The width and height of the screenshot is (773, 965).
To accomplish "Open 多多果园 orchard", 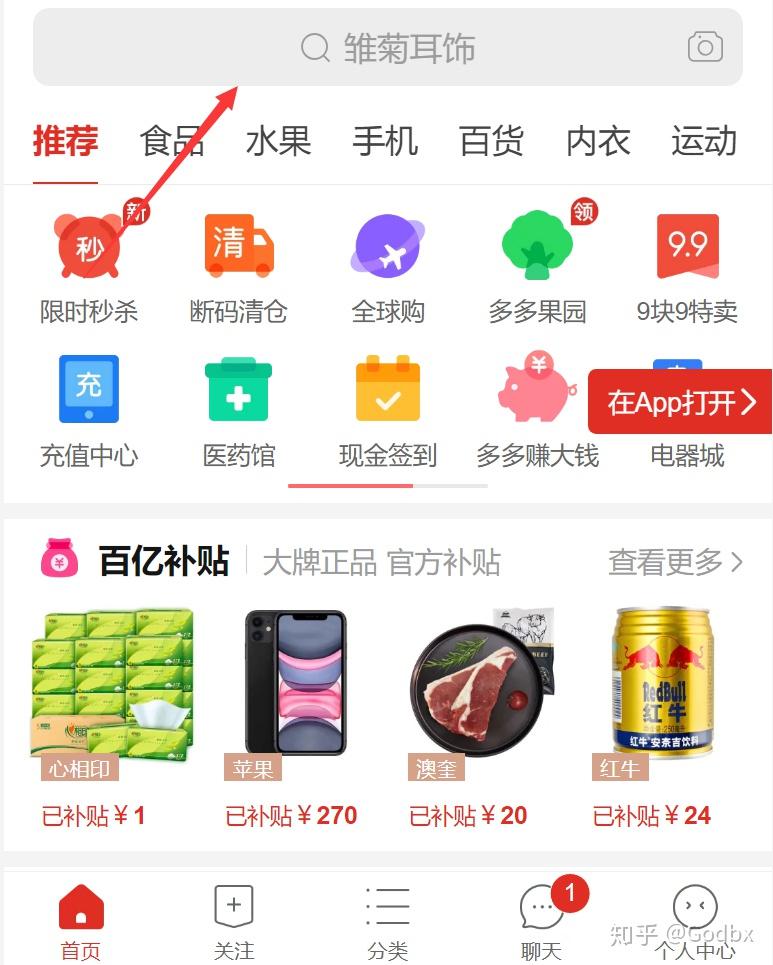I will (x=537, y=266).
